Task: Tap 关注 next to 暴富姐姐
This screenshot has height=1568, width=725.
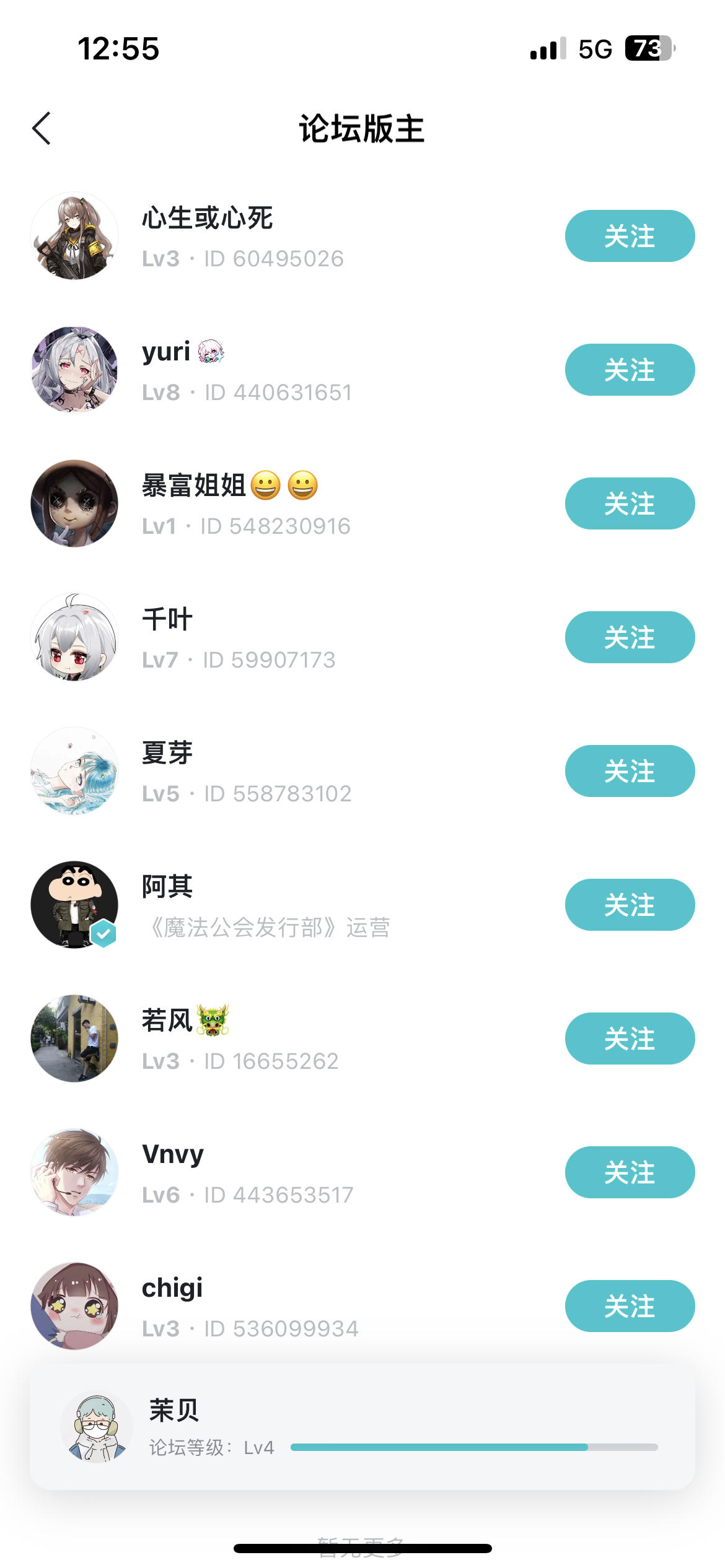Action: click(629, 503)
